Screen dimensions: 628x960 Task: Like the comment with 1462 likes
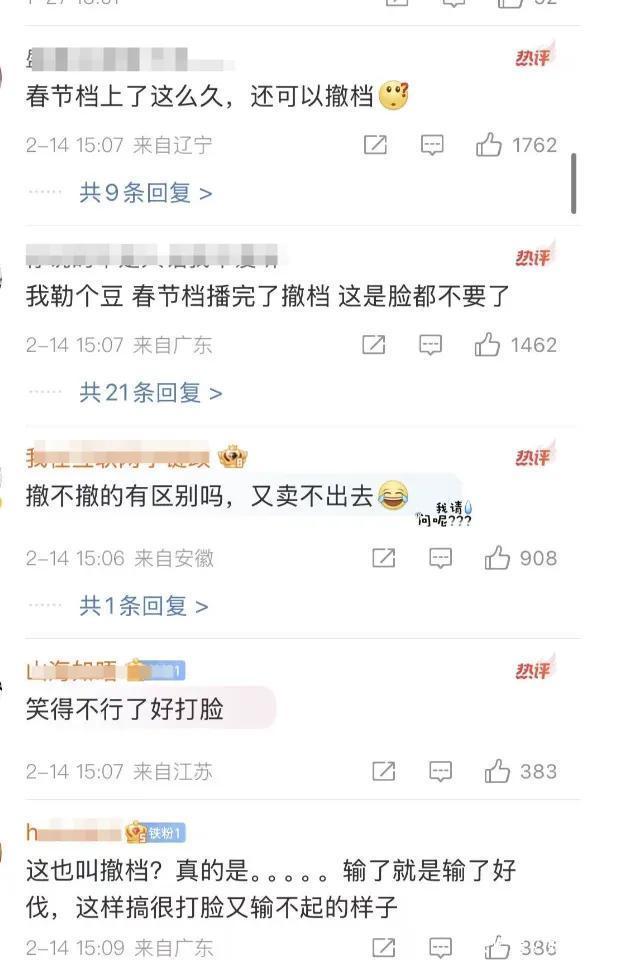coord(488,345)
